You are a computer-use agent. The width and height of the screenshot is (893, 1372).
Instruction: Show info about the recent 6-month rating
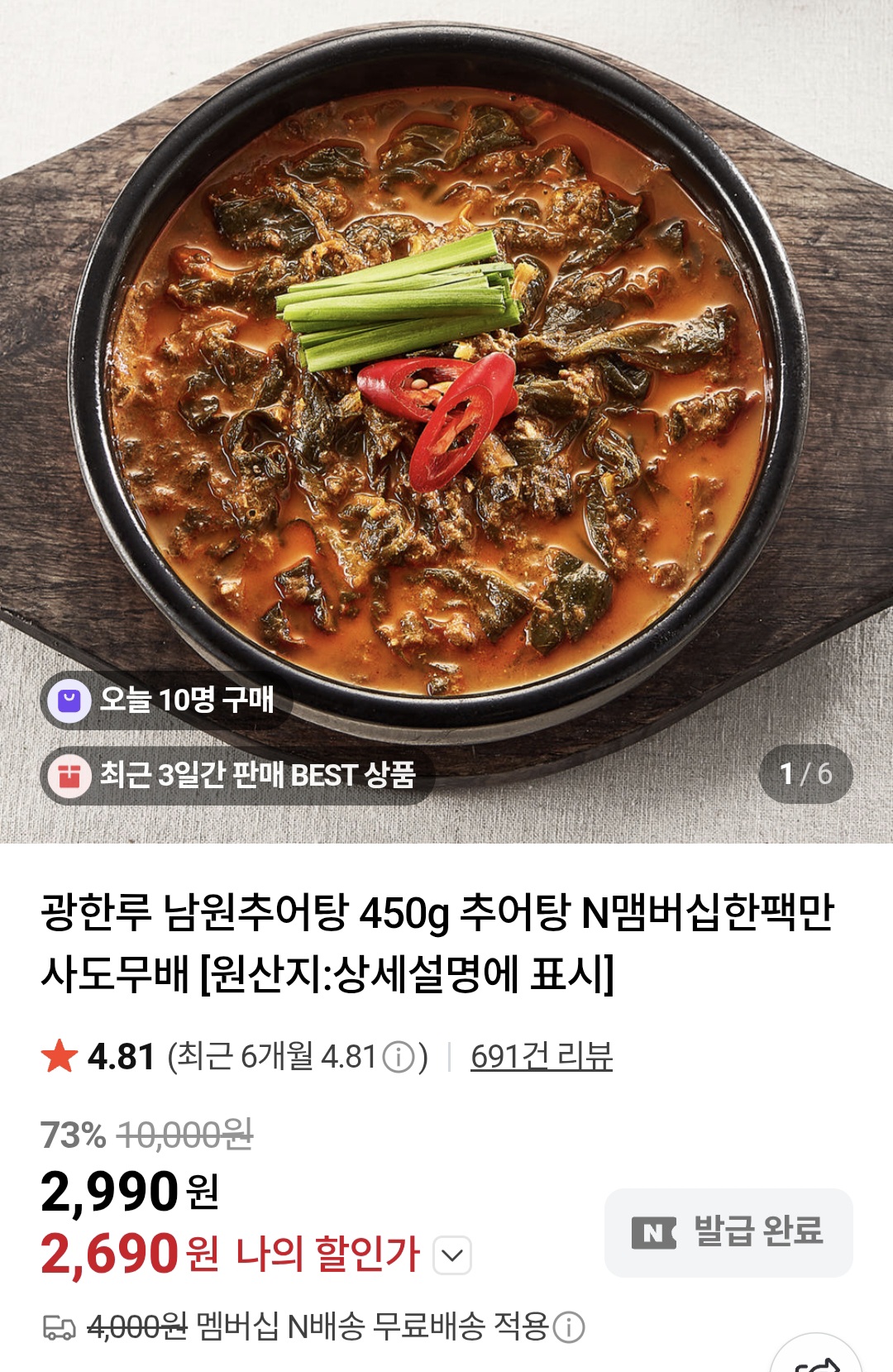coord(399,1057)
